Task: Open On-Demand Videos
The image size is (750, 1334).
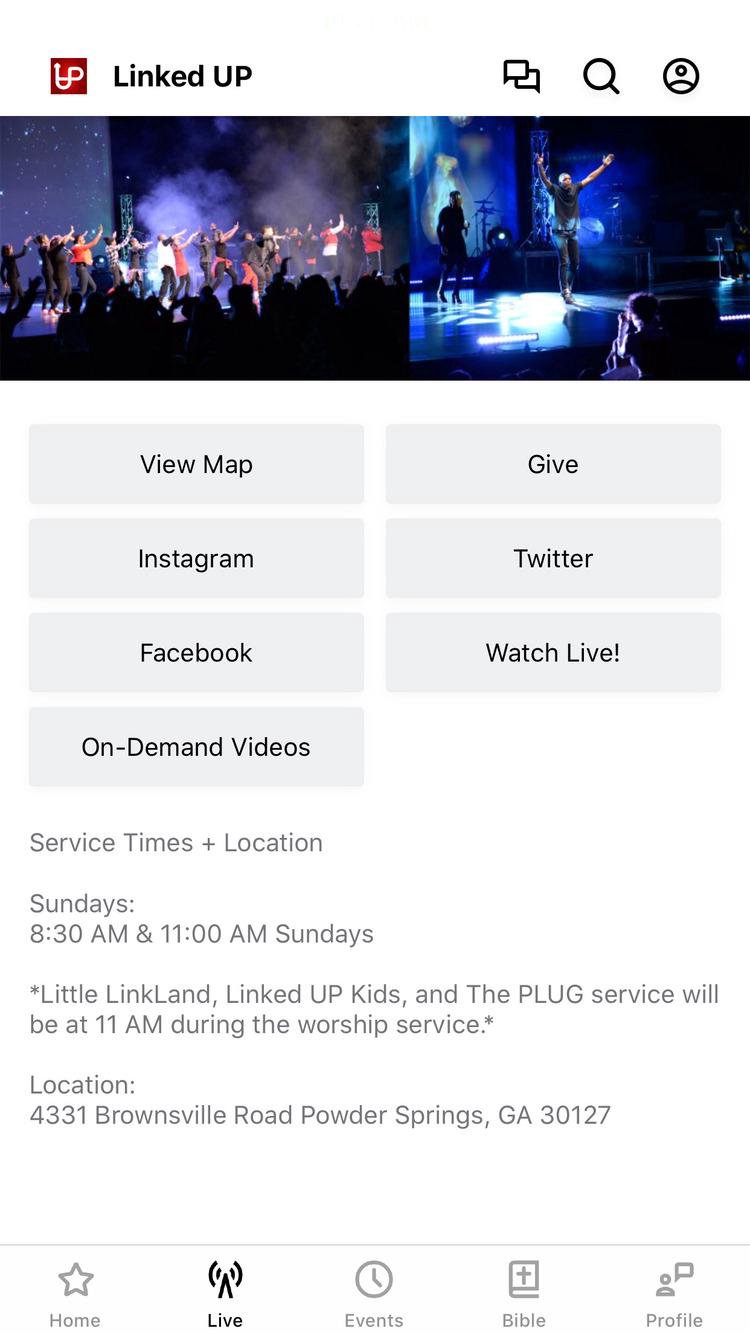Action: pos(196,746)
